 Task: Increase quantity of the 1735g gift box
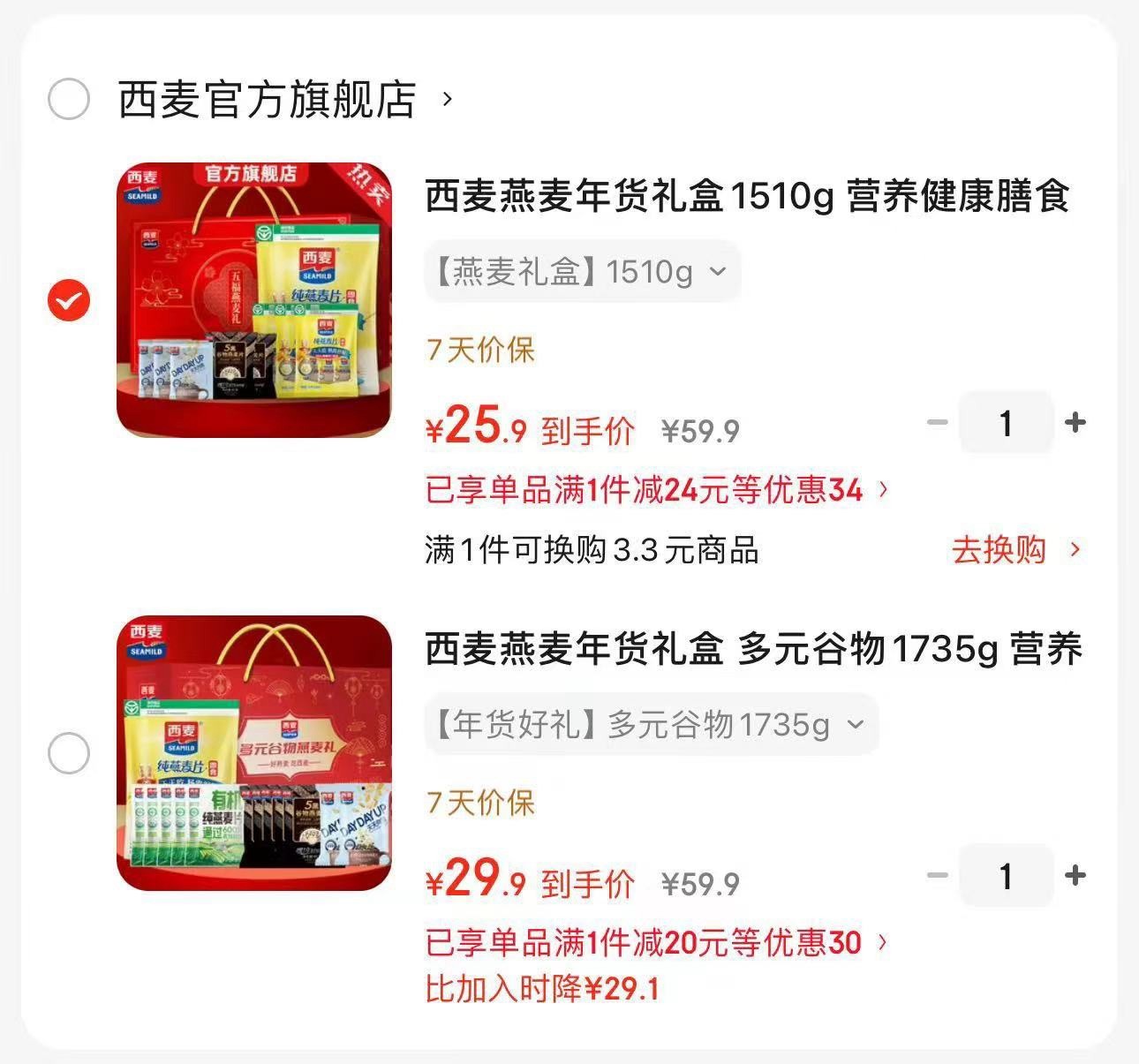(1075, 876)
